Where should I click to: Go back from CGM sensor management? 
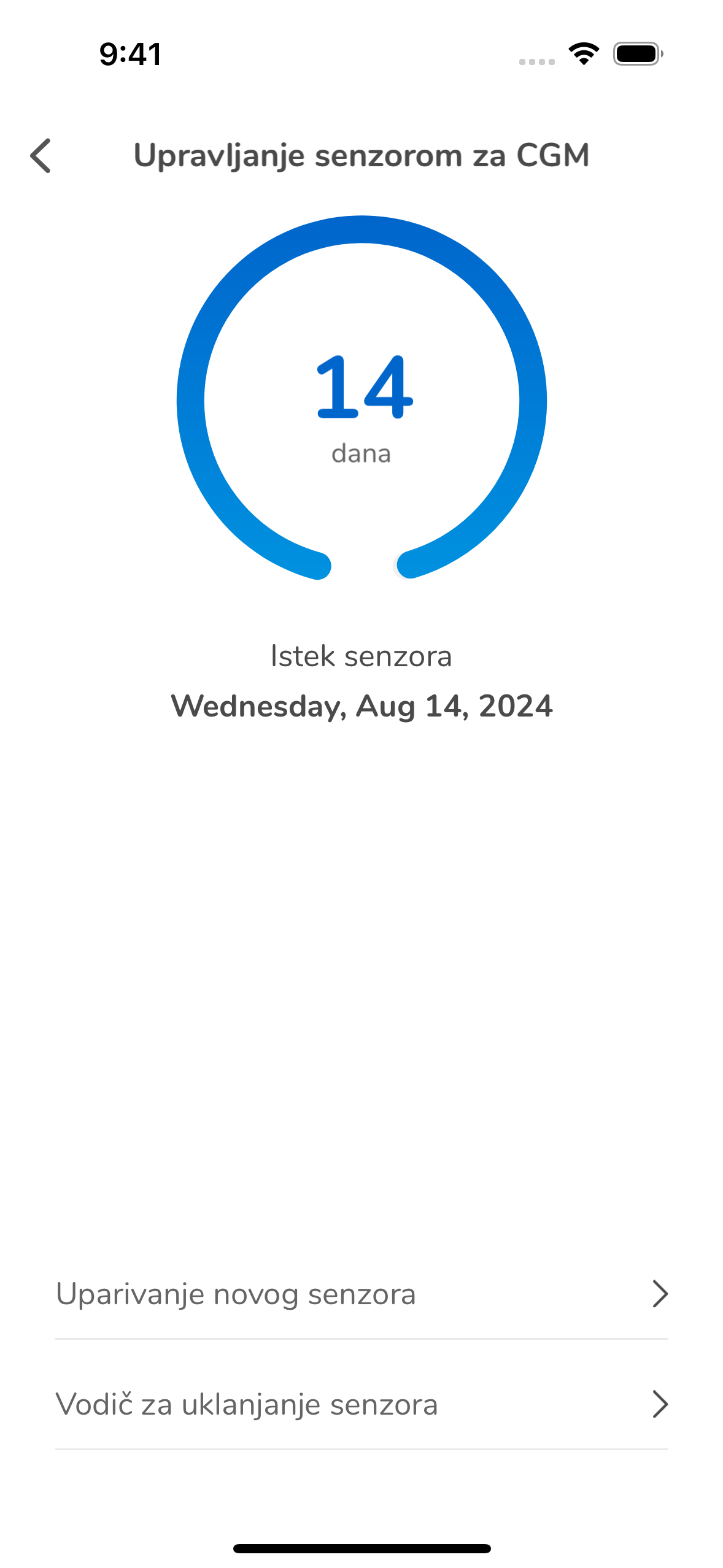(41, 156)
